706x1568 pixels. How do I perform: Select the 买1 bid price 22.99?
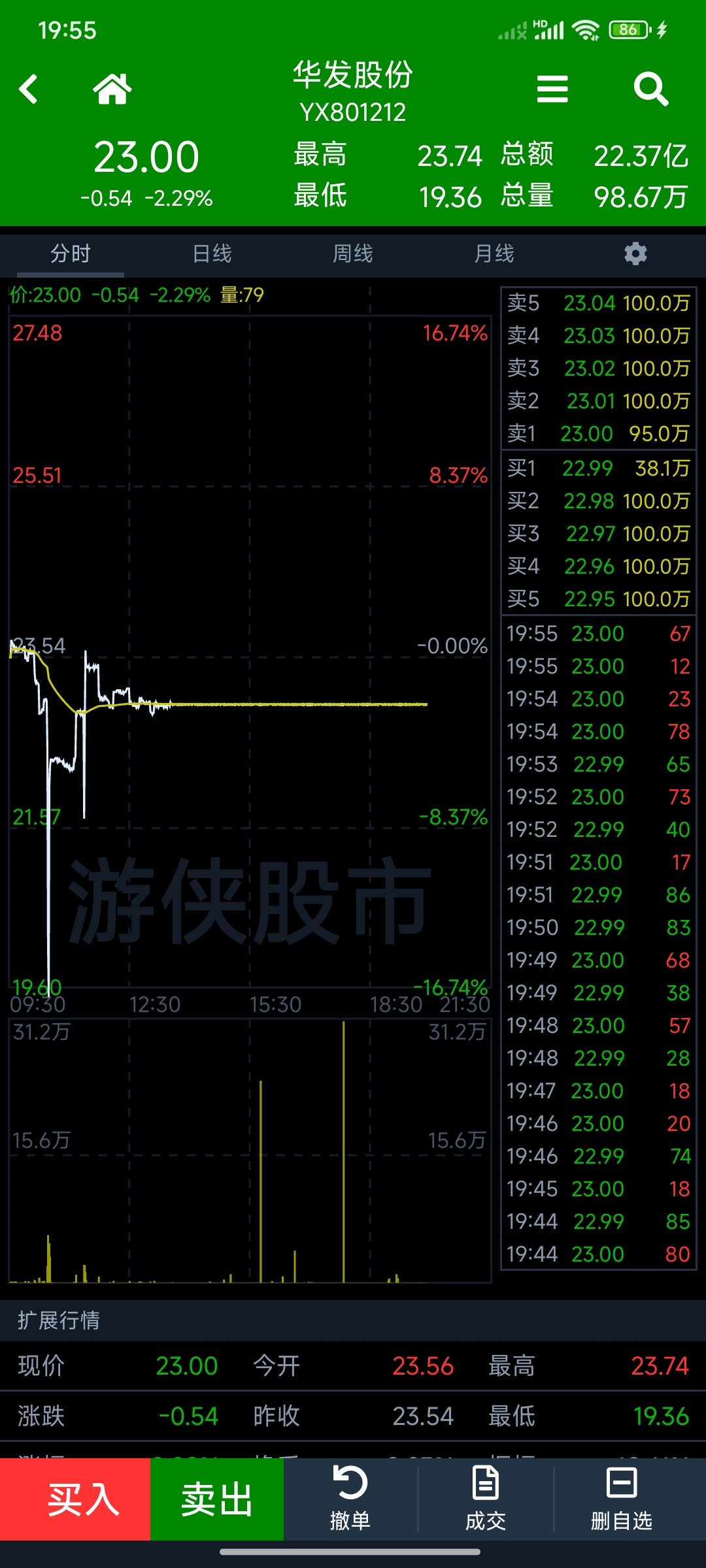pyautogui.click(x=588, y=468)
